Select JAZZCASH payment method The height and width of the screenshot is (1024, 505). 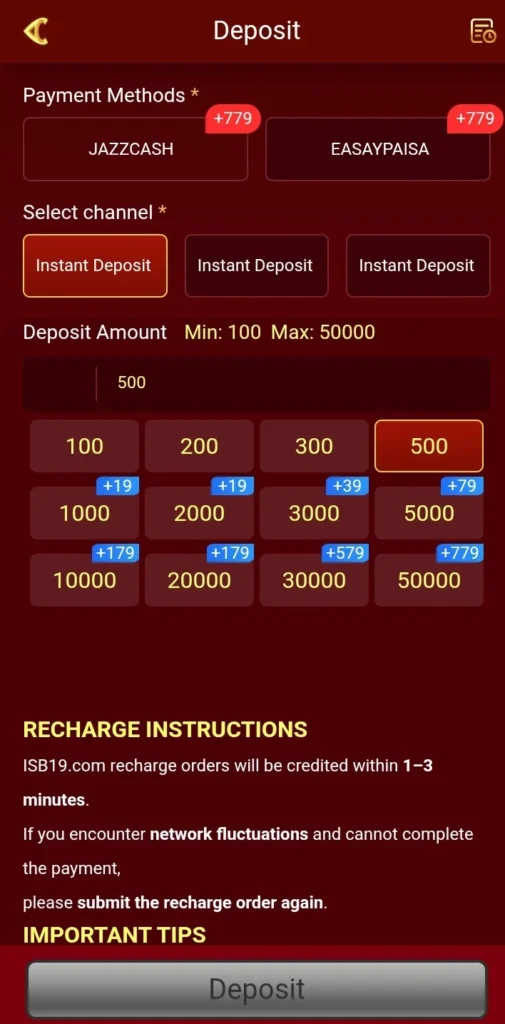[135, 149]
